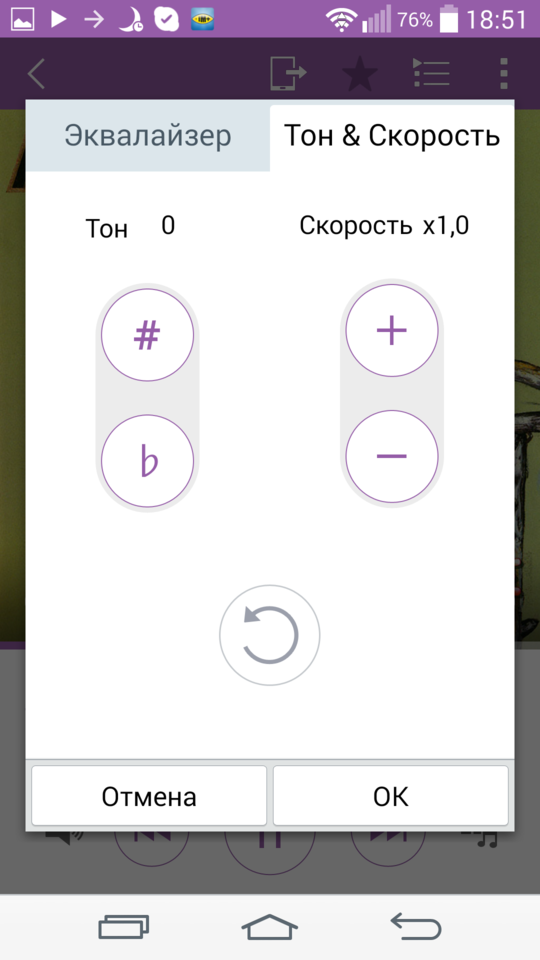Confirm settings with OK

[391, 796]
